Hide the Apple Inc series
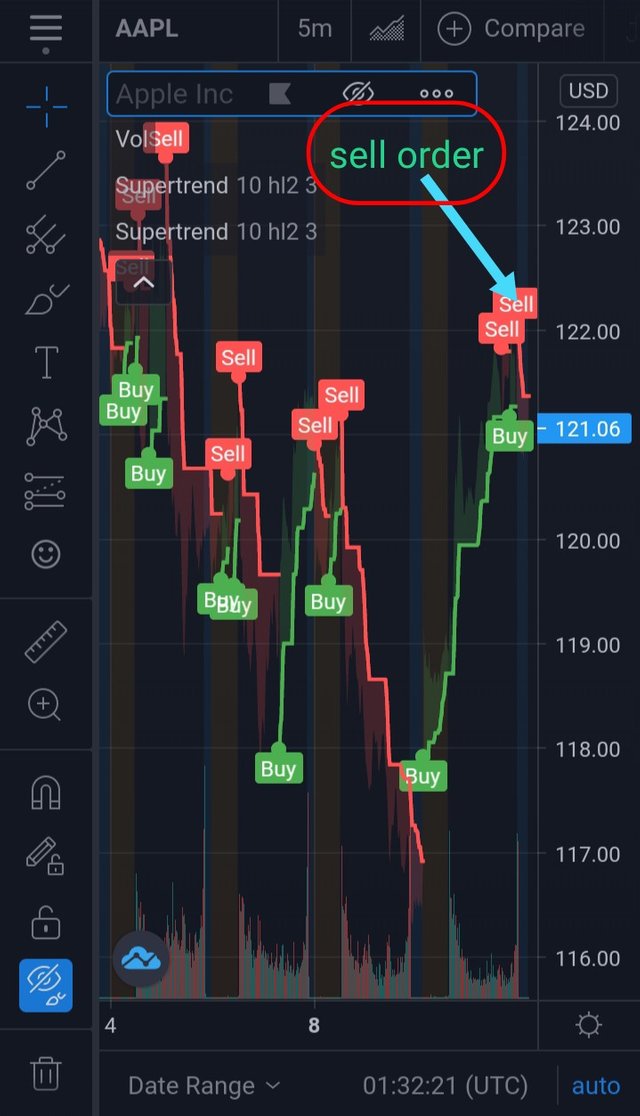This screenshot has width=640, height=1116. click(x=357, y=94)
